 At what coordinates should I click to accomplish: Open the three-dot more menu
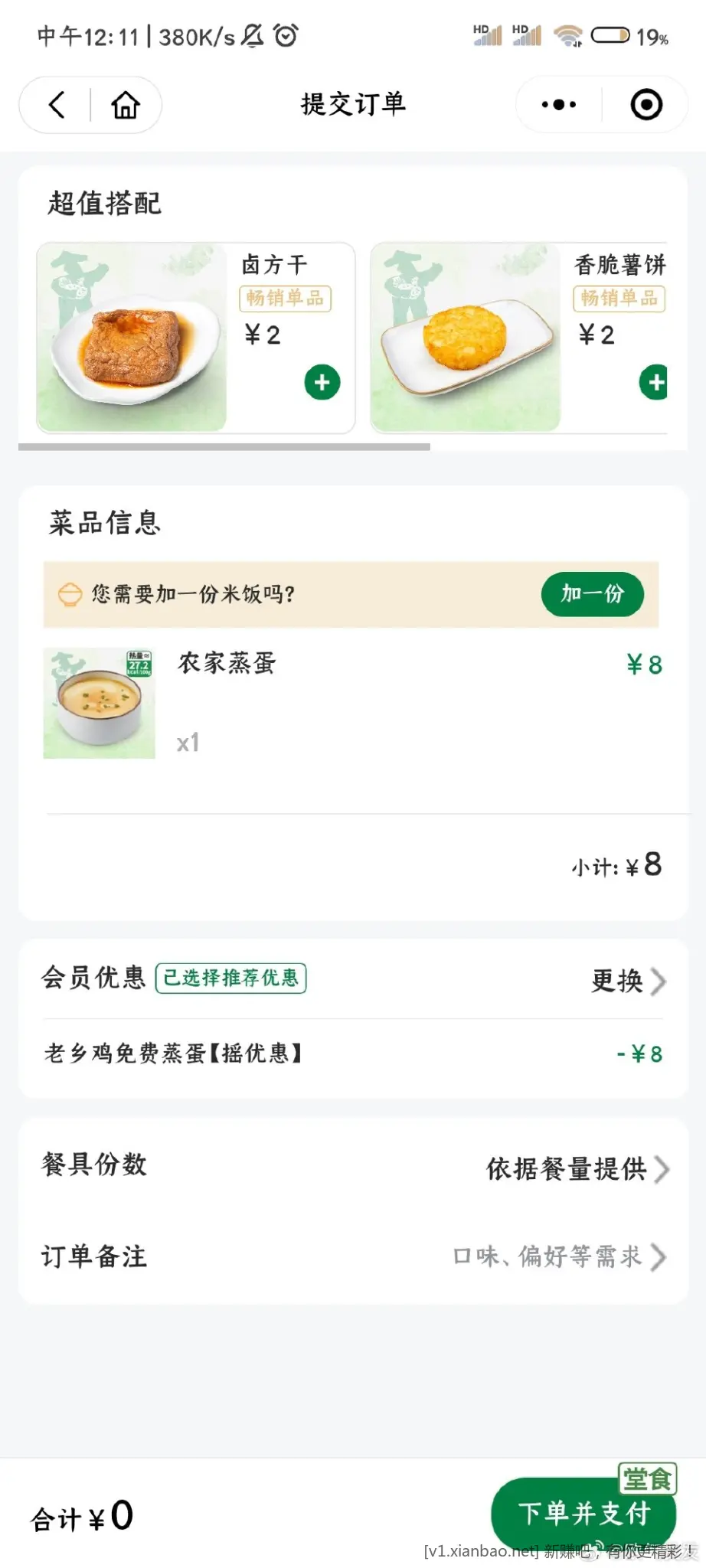559,105
